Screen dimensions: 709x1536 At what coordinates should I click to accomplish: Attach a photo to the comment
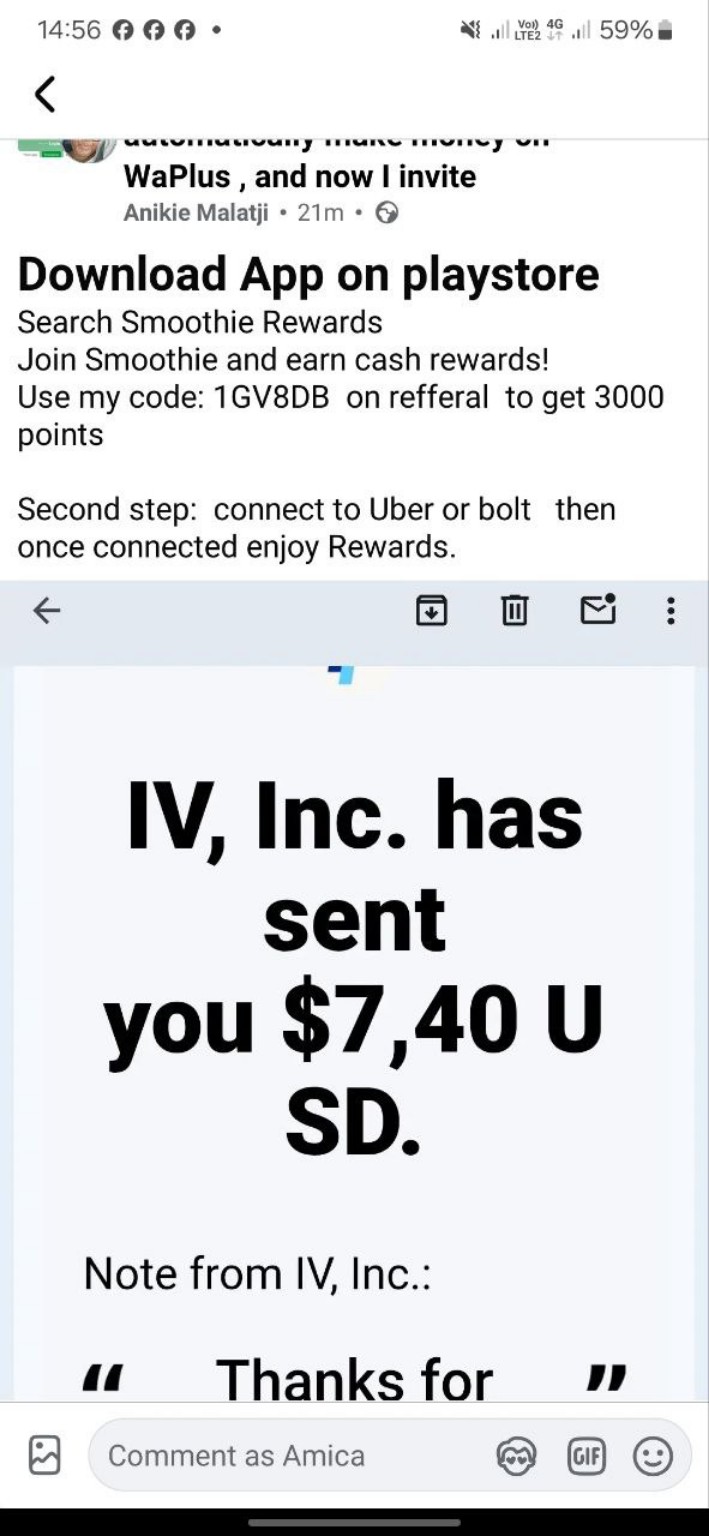(45, 1455)
